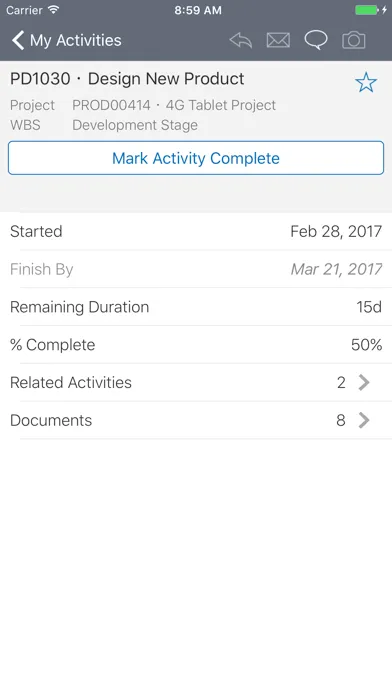Open the Documents list

click(x=196, y=420)
